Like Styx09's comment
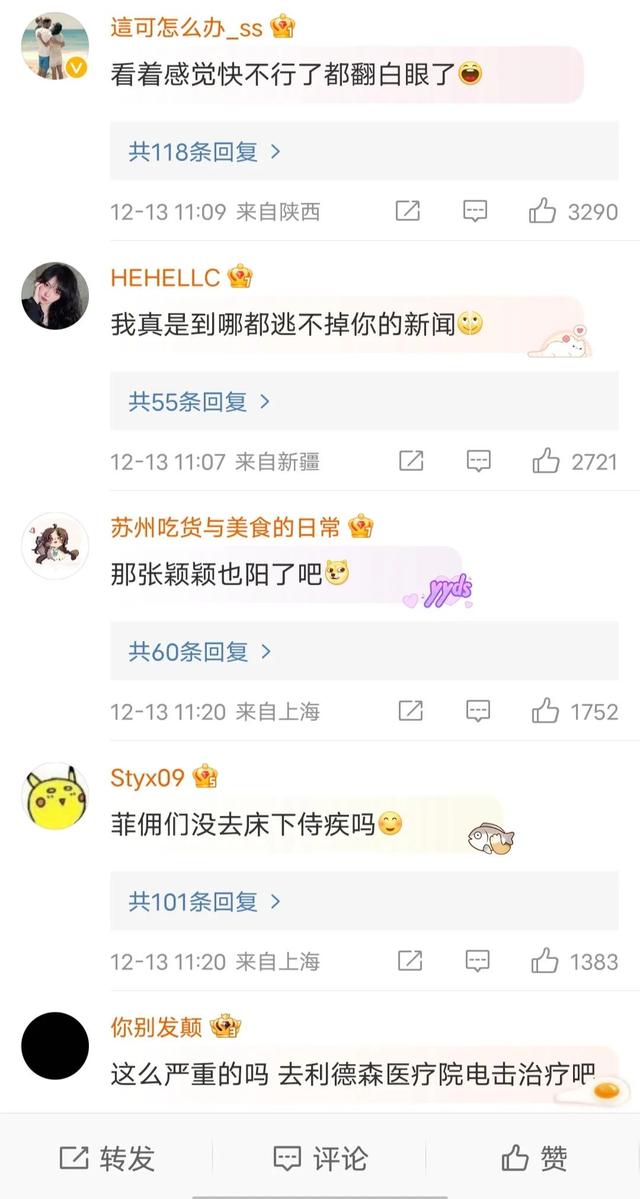 [x=546, y=961]
